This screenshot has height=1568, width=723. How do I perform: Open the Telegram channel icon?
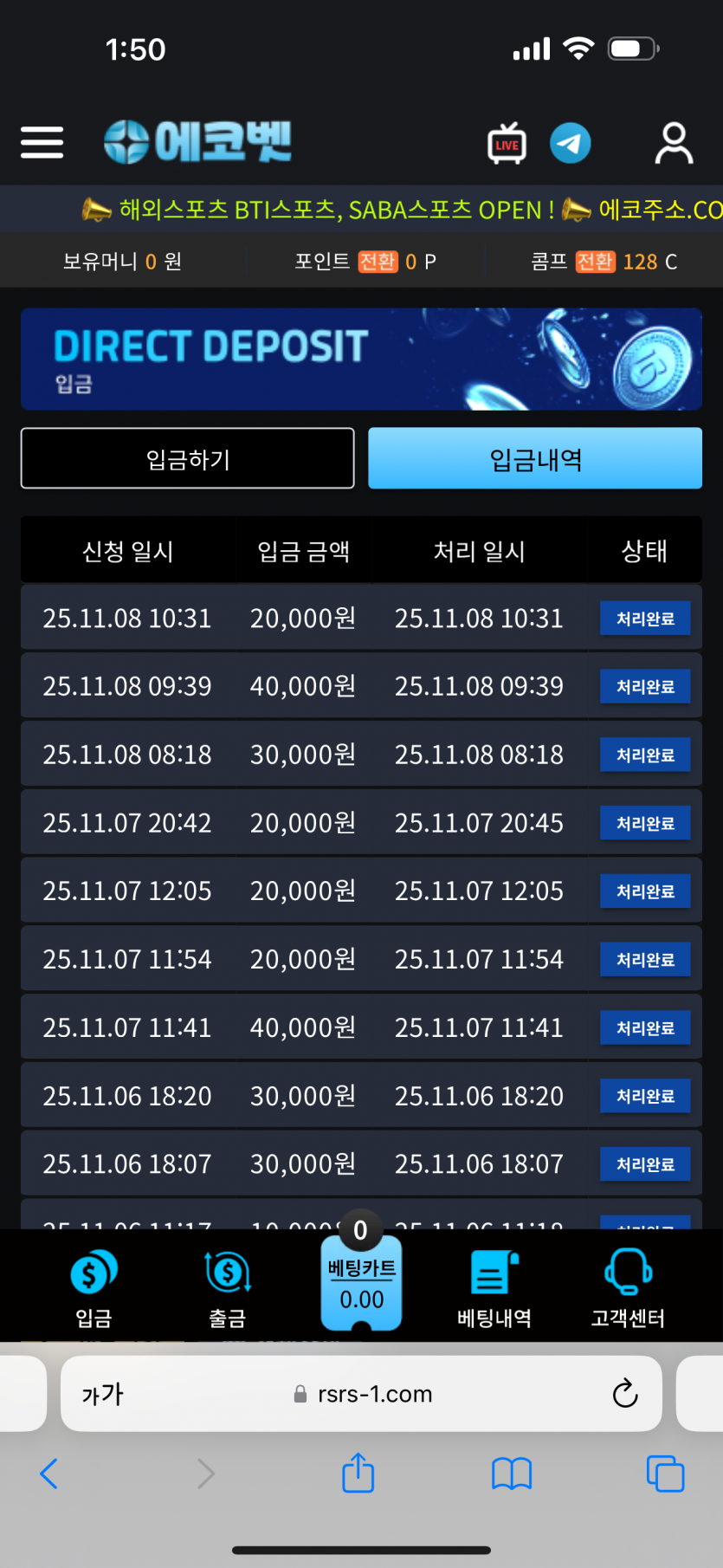click(x=571, y=143)
